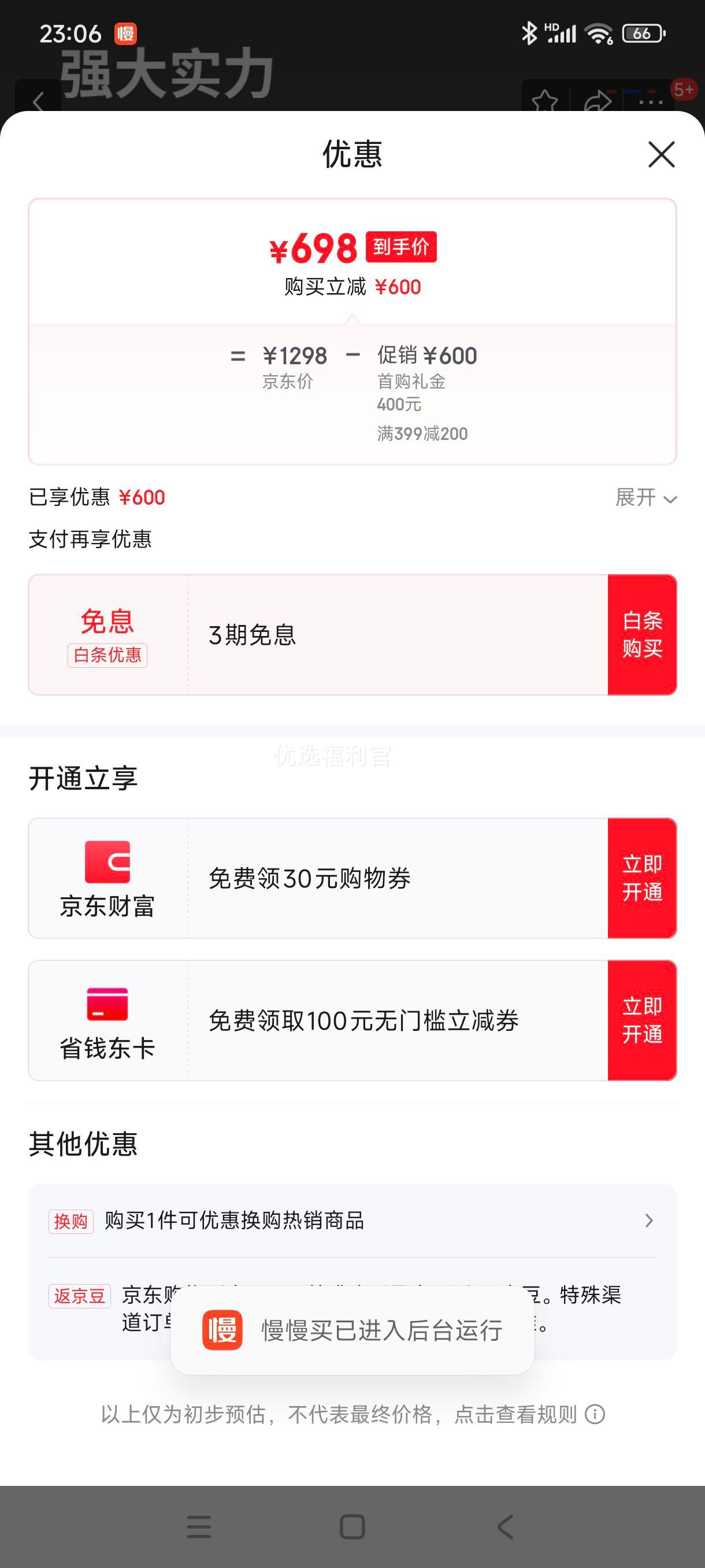Activate 省钱东卡 via its 立即开通 button
Screen dimensions: 705x1568
[x=642, y=1020]
